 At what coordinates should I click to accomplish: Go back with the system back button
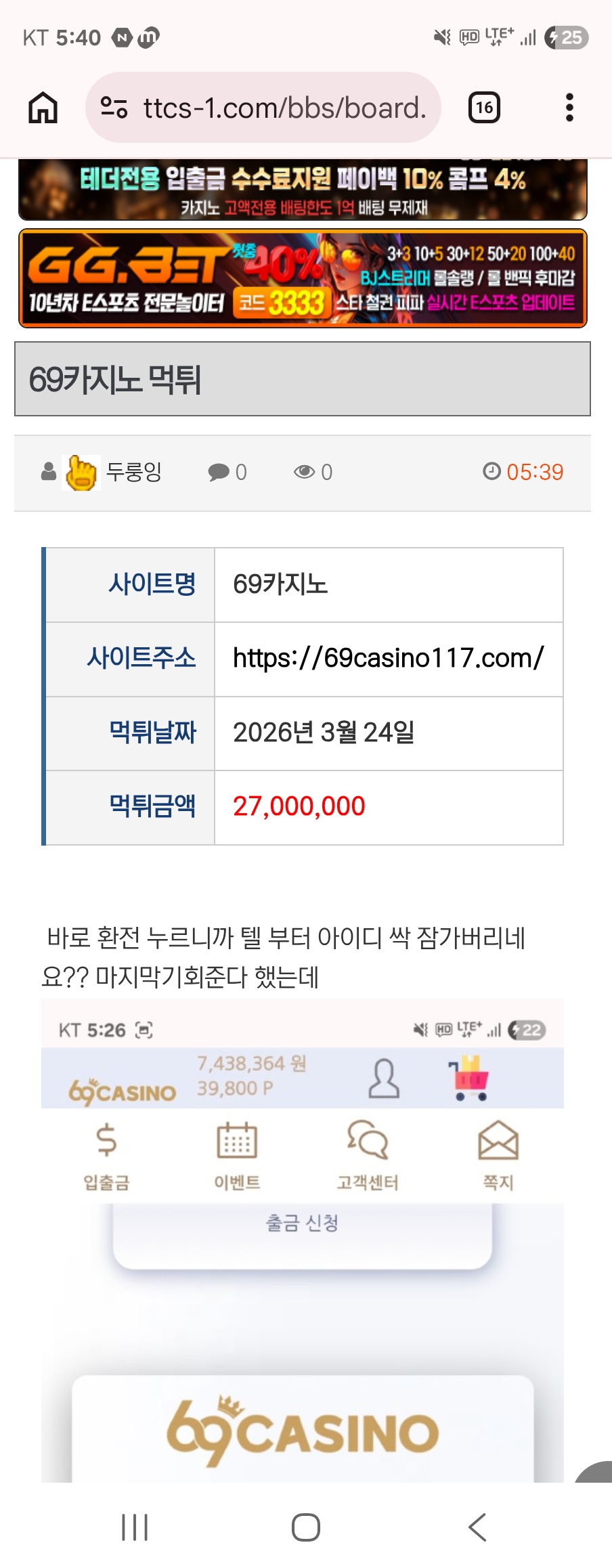(477, 1527)
